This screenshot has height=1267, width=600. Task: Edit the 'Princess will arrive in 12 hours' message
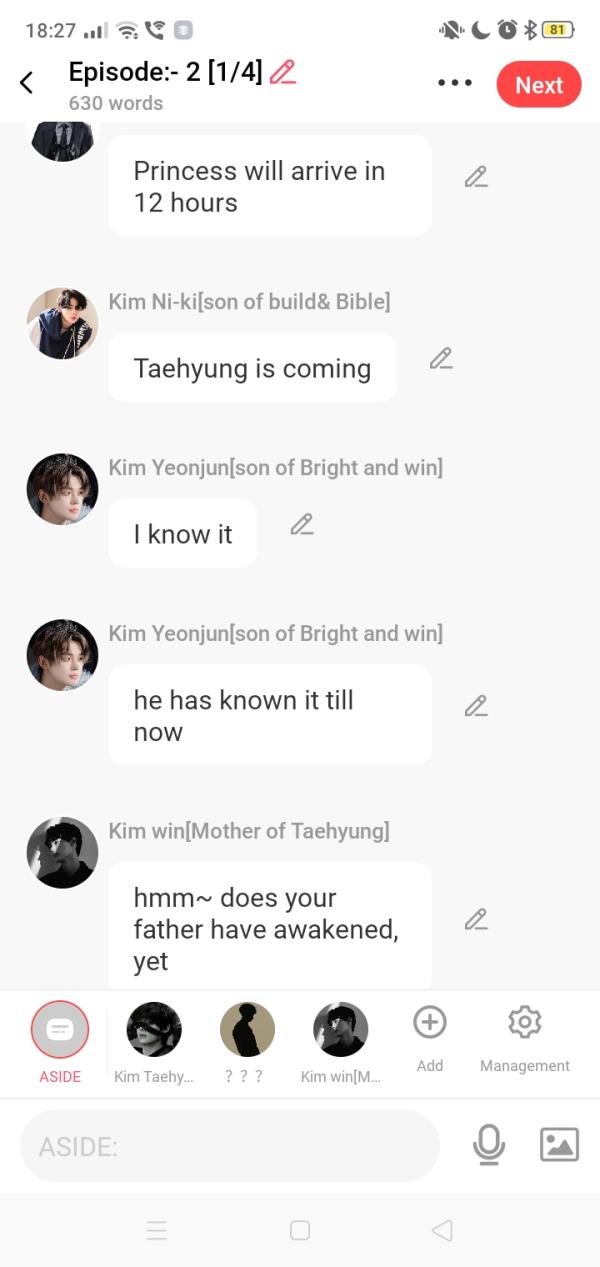476,178
